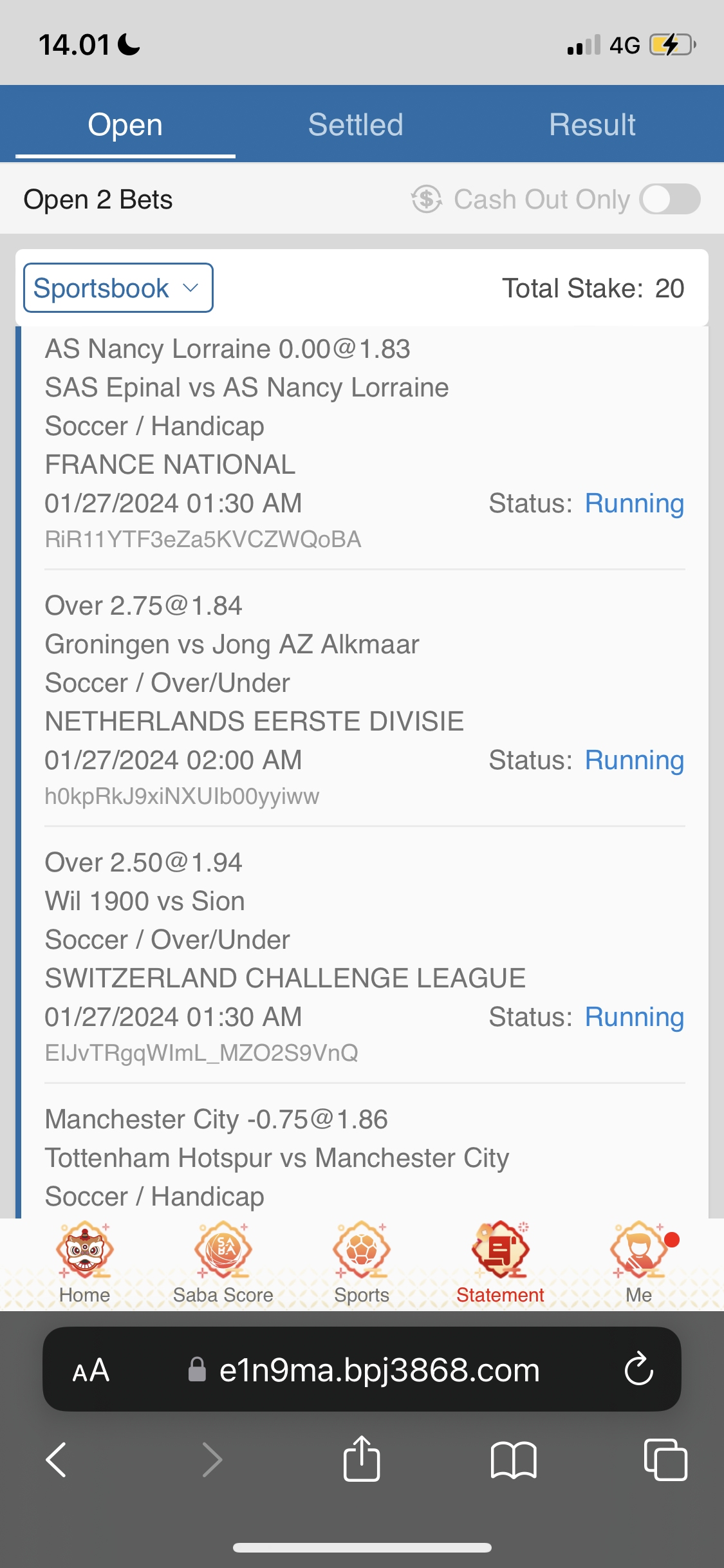This screenshot has height=1568, width=724.
Task: Tap the e1n9ma.bpj3868.com address bar
Action: (378, 1370)
